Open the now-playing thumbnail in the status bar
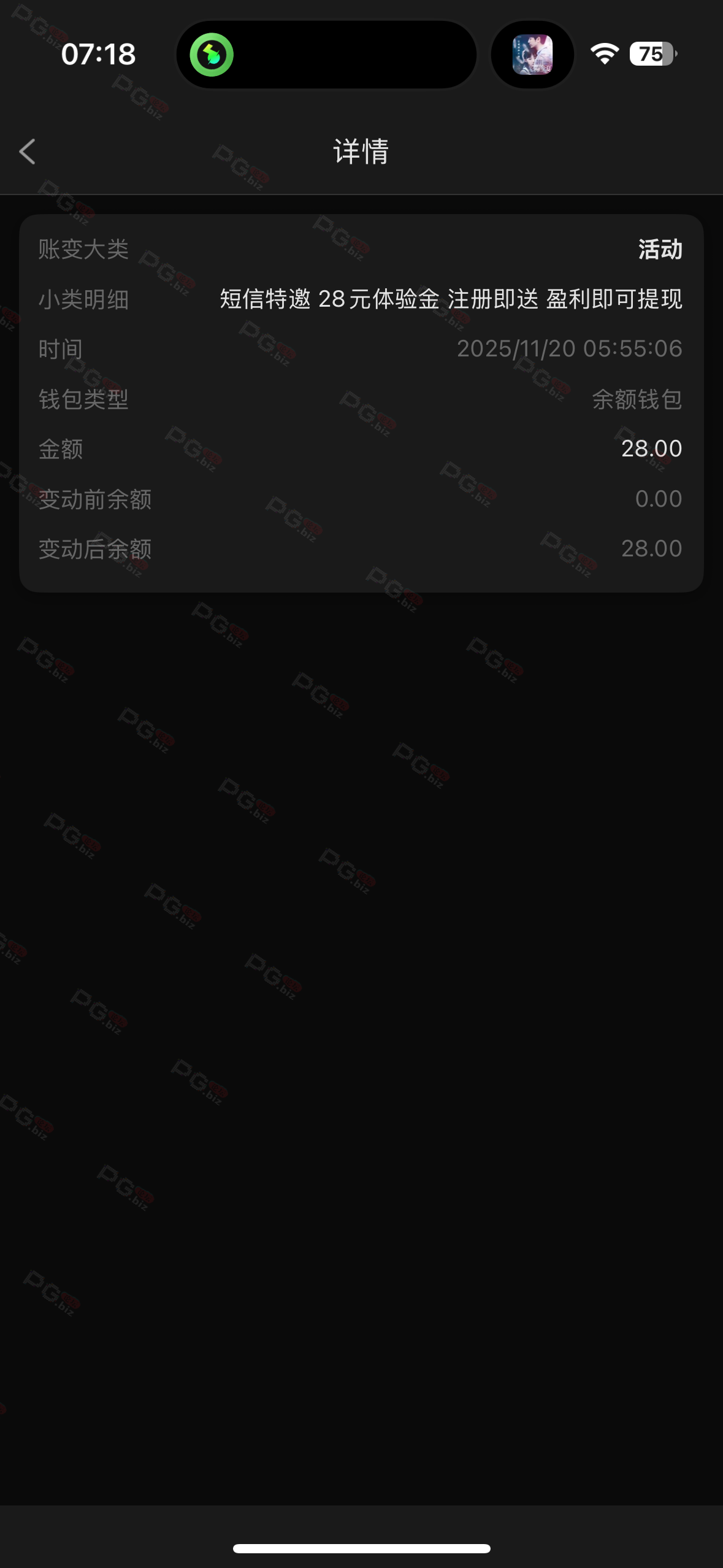 532,55
